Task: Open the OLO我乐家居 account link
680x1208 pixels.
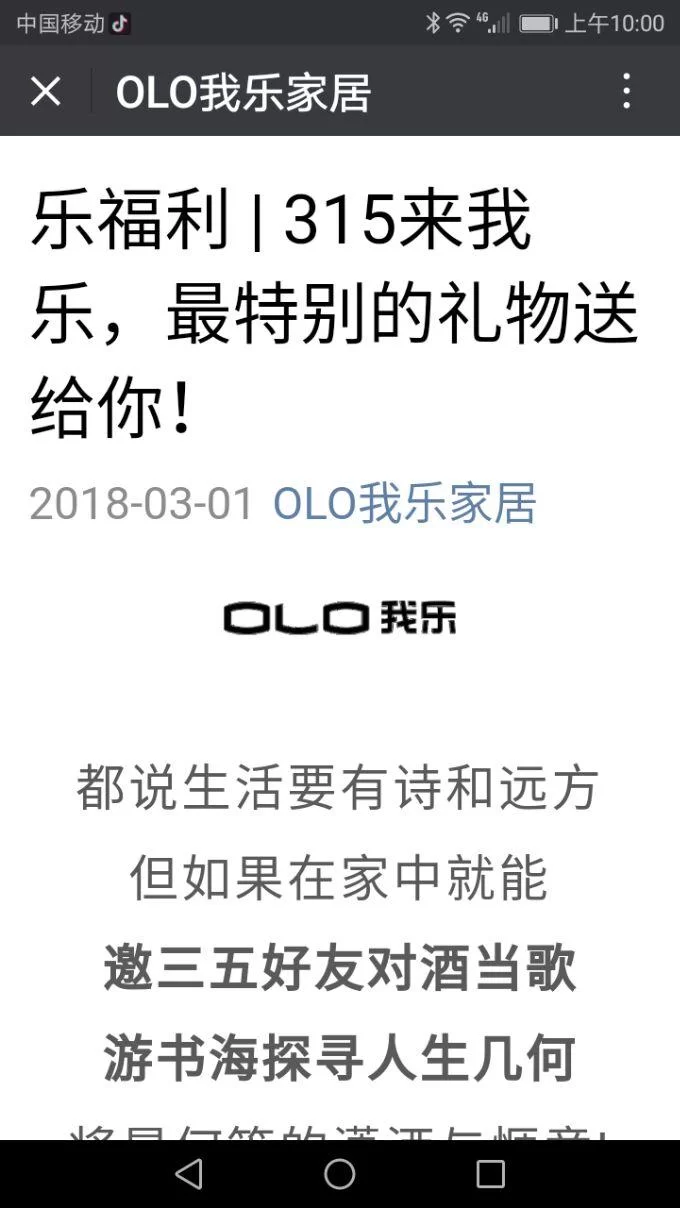Action: [x=404, y=503]
